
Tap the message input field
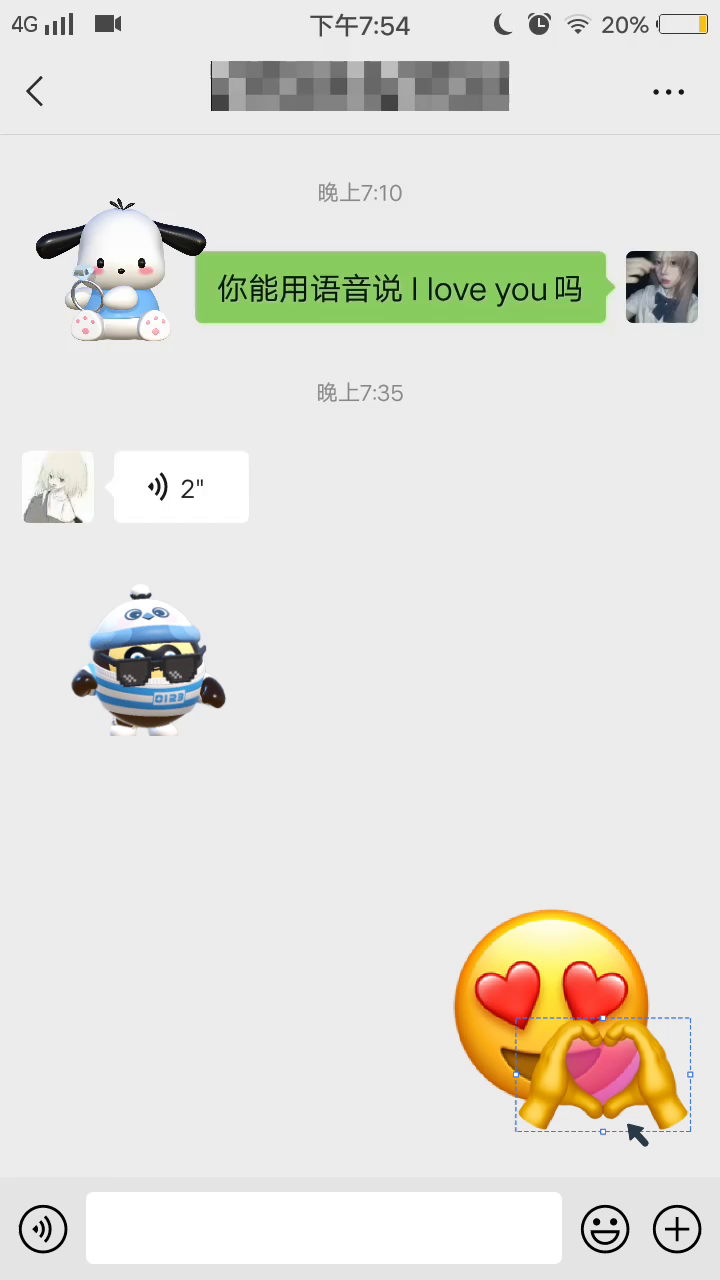(x=323, y=1228)
